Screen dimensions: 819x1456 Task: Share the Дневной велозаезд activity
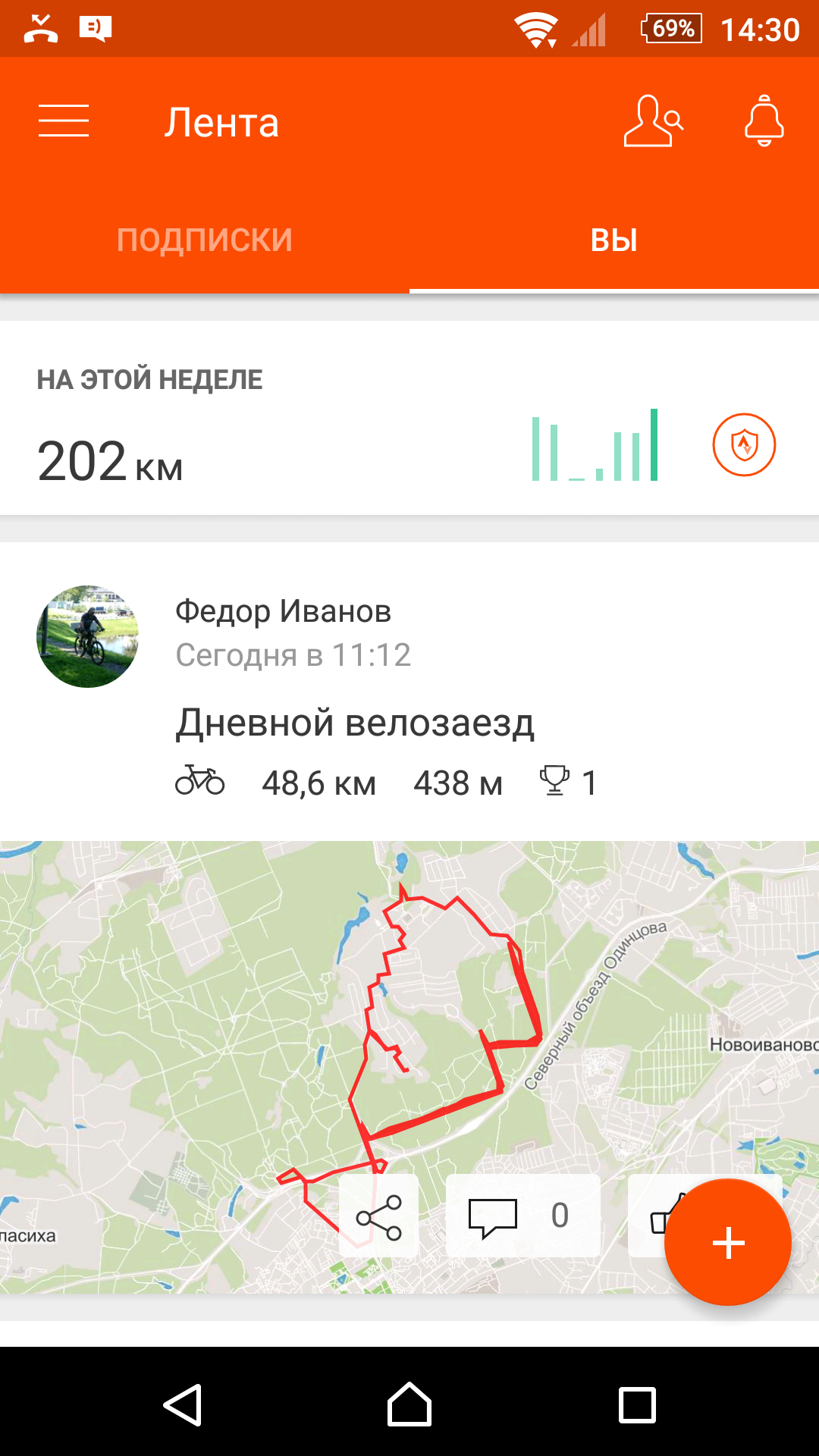pos(379,1217)
